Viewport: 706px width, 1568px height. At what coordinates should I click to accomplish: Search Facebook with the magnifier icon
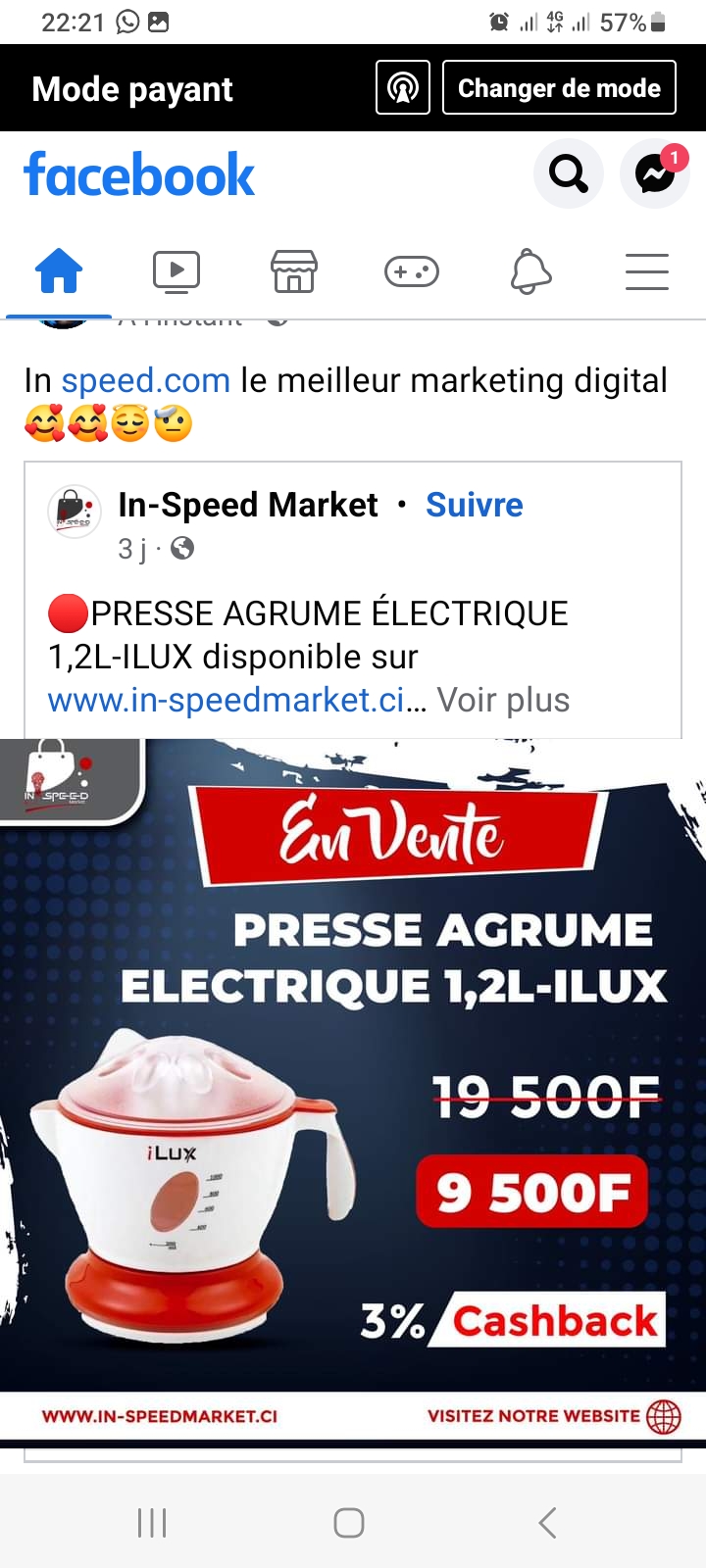pos(569,174)
